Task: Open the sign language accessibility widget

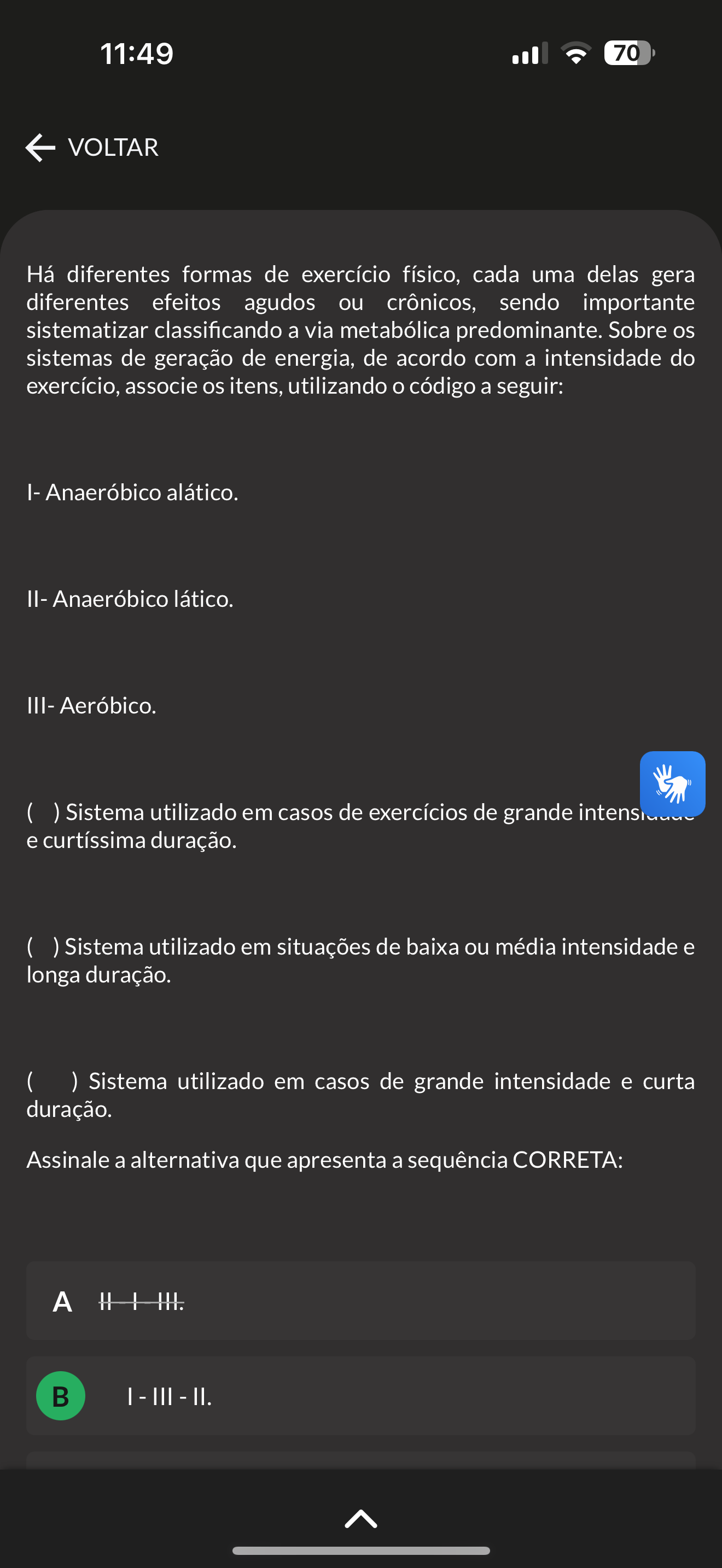Action: (x=672, y=783)
